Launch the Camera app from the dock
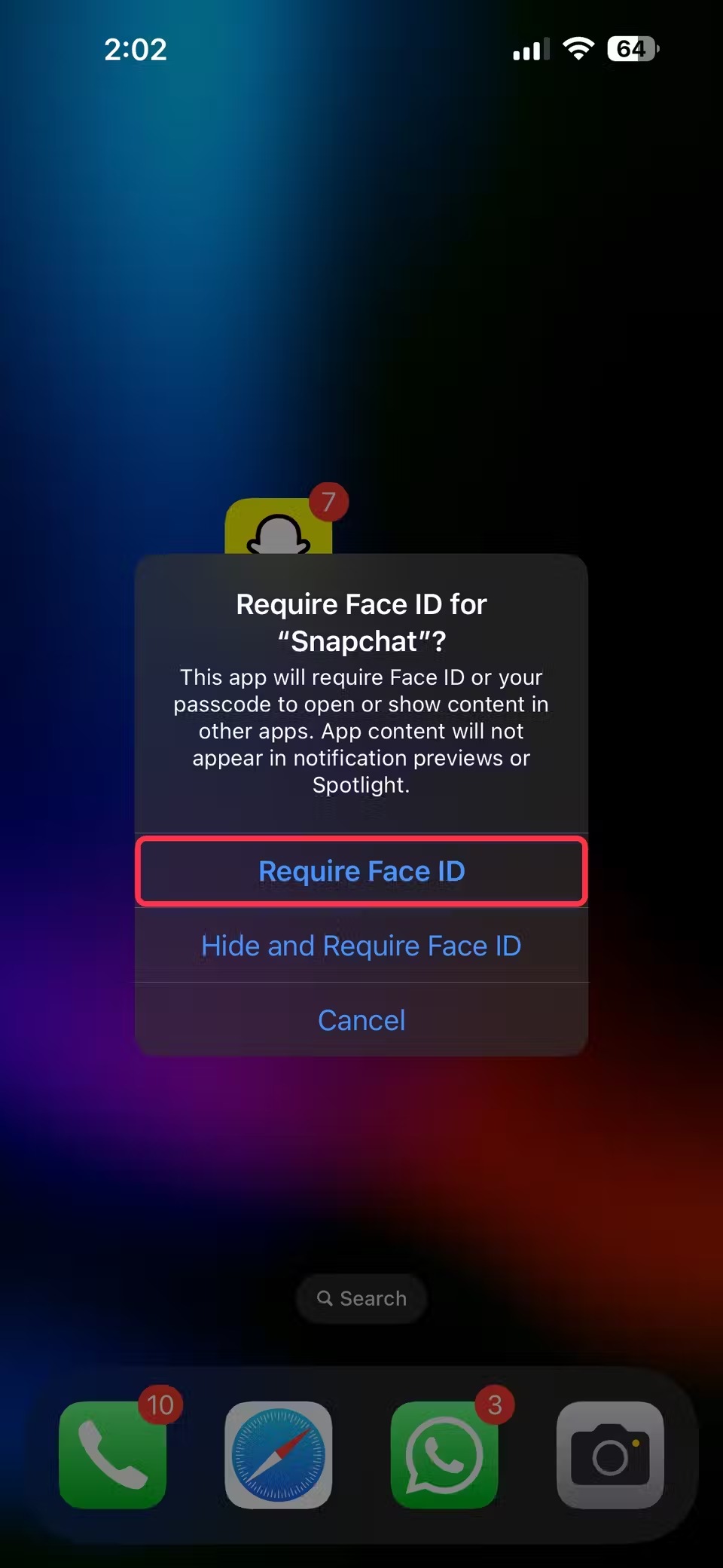Screen dimensions: 723x1568 (610, 1454)
